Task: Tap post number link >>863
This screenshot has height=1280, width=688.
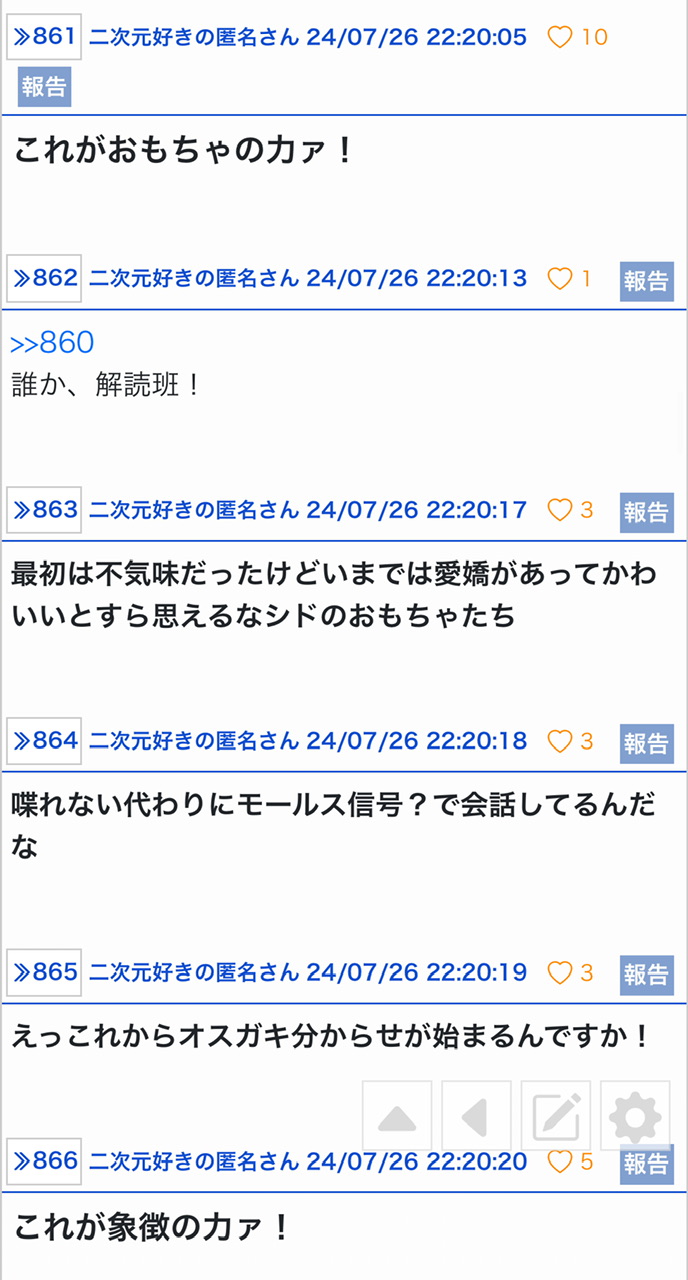Action: (44, 510)
